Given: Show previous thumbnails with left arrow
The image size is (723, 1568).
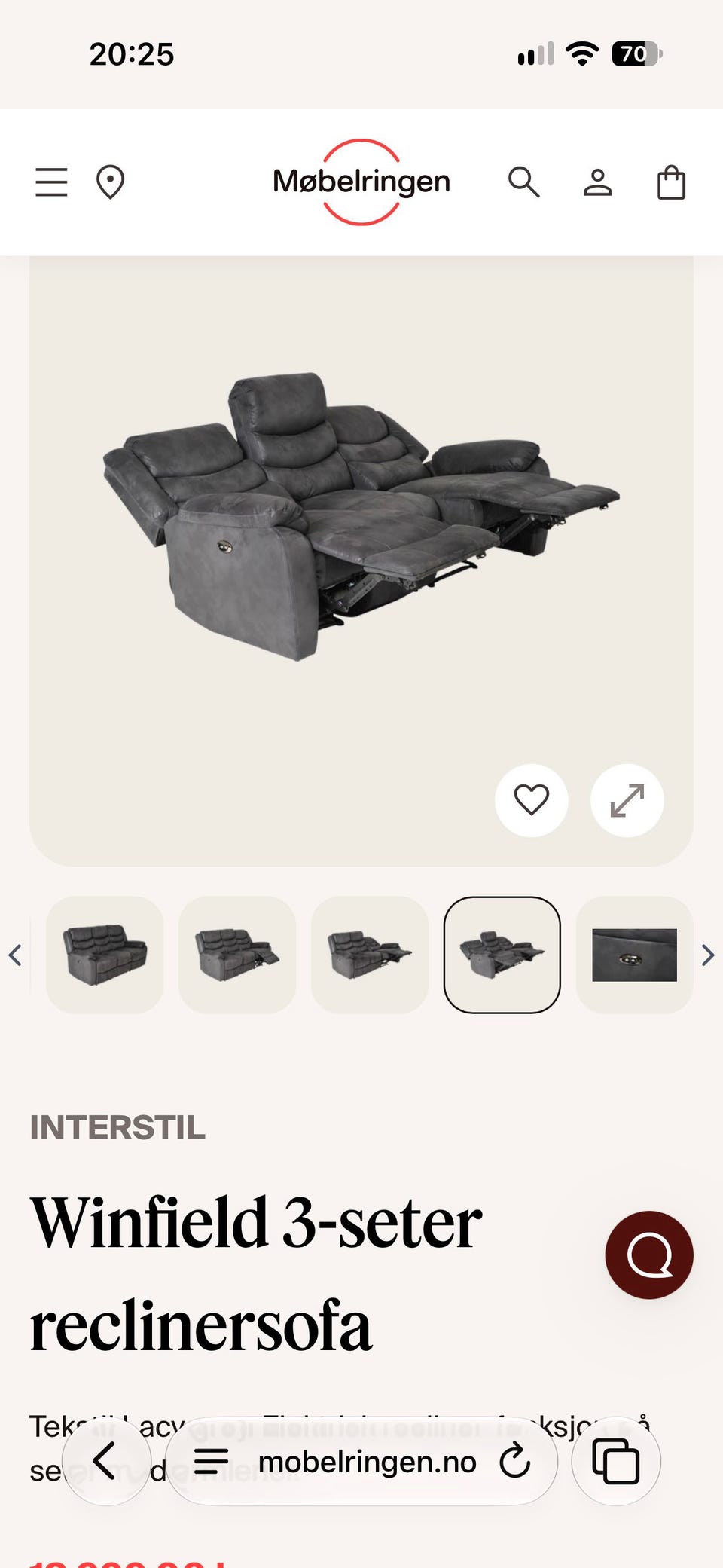Looking at the screenshot, I should [14, 955].
